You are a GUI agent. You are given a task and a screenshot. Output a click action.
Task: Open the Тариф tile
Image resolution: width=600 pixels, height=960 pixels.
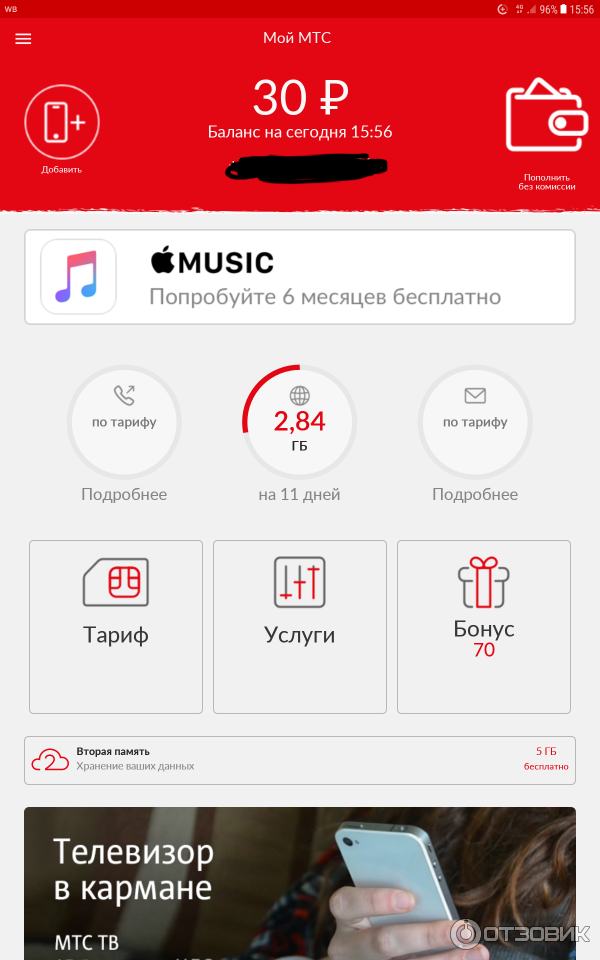(x=116, y=626)
